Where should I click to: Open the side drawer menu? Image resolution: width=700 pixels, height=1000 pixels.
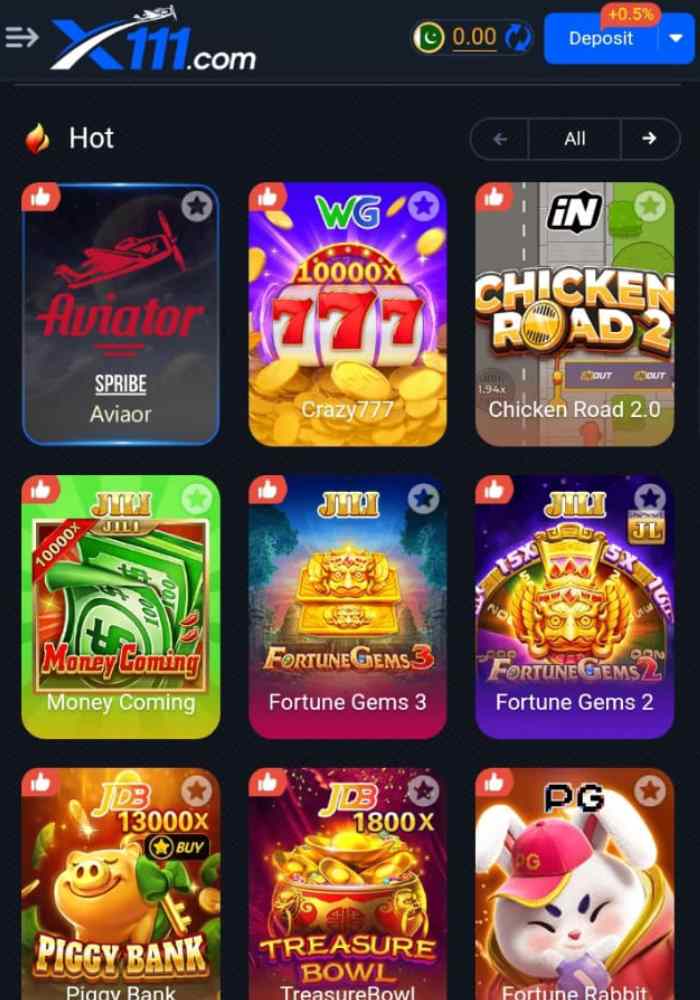tap(22, 38)
